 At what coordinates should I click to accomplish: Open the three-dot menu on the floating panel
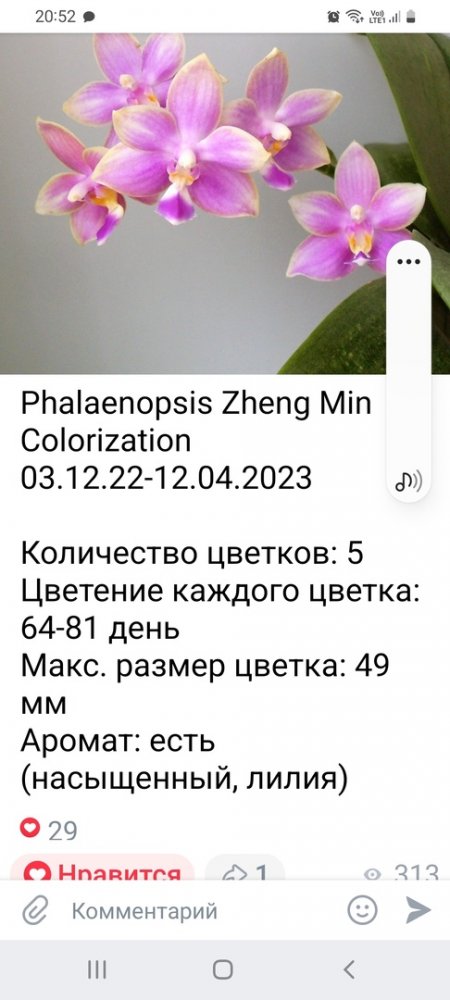409,262
